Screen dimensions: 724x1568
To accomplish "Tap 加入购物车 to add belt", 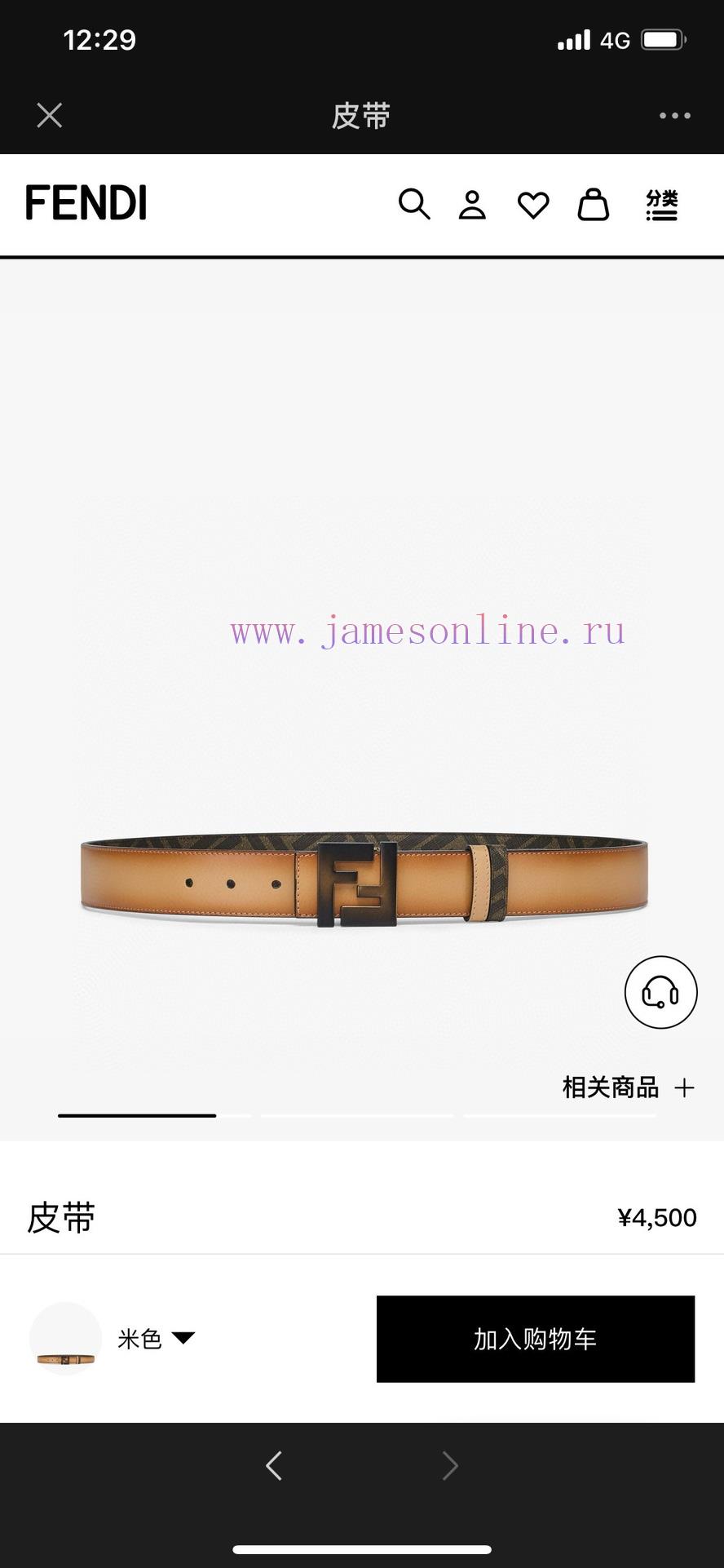I will pos(535,1339).
